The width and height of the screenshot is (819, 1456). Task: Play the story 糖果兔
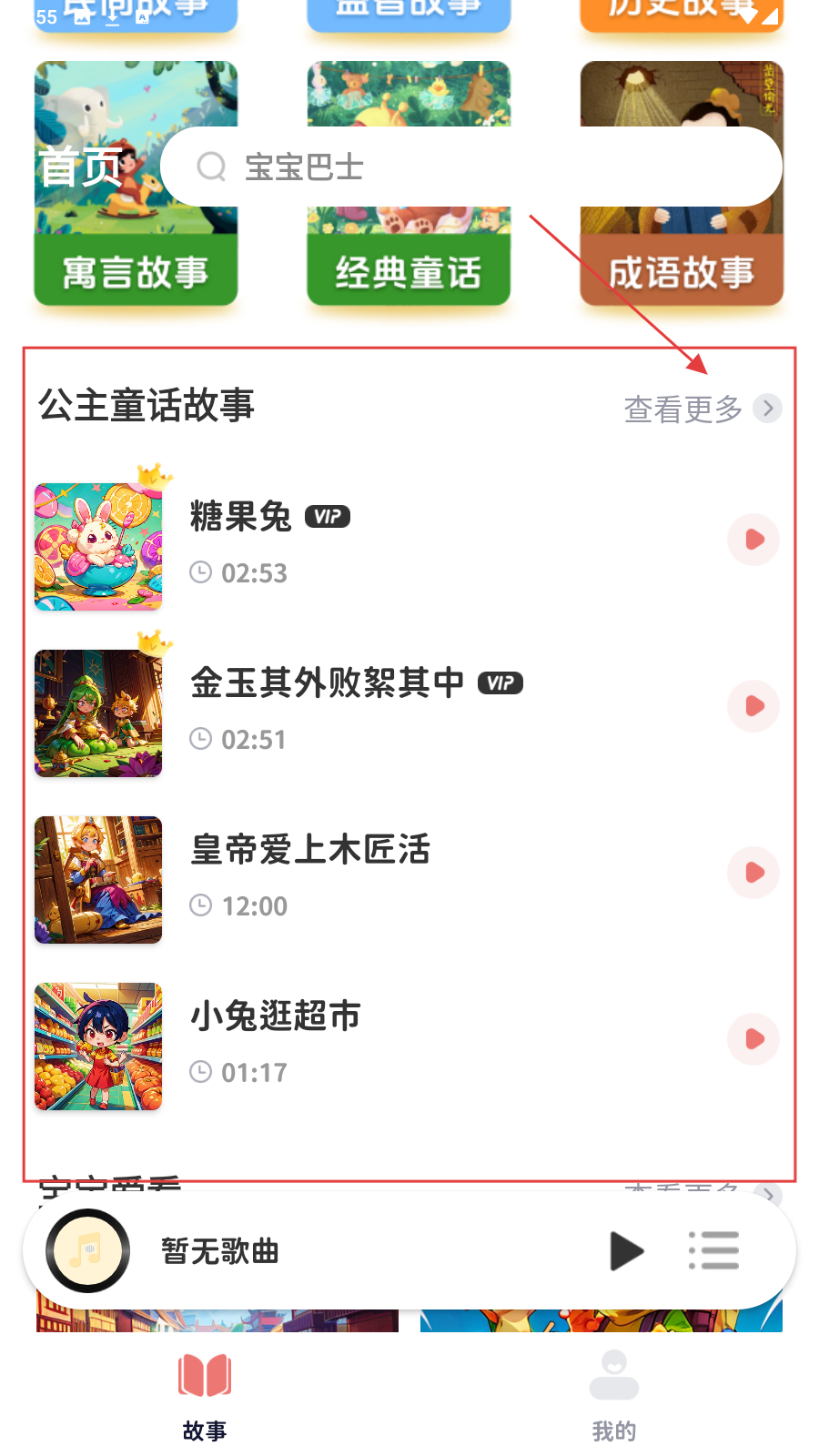(x=753, y=540)
